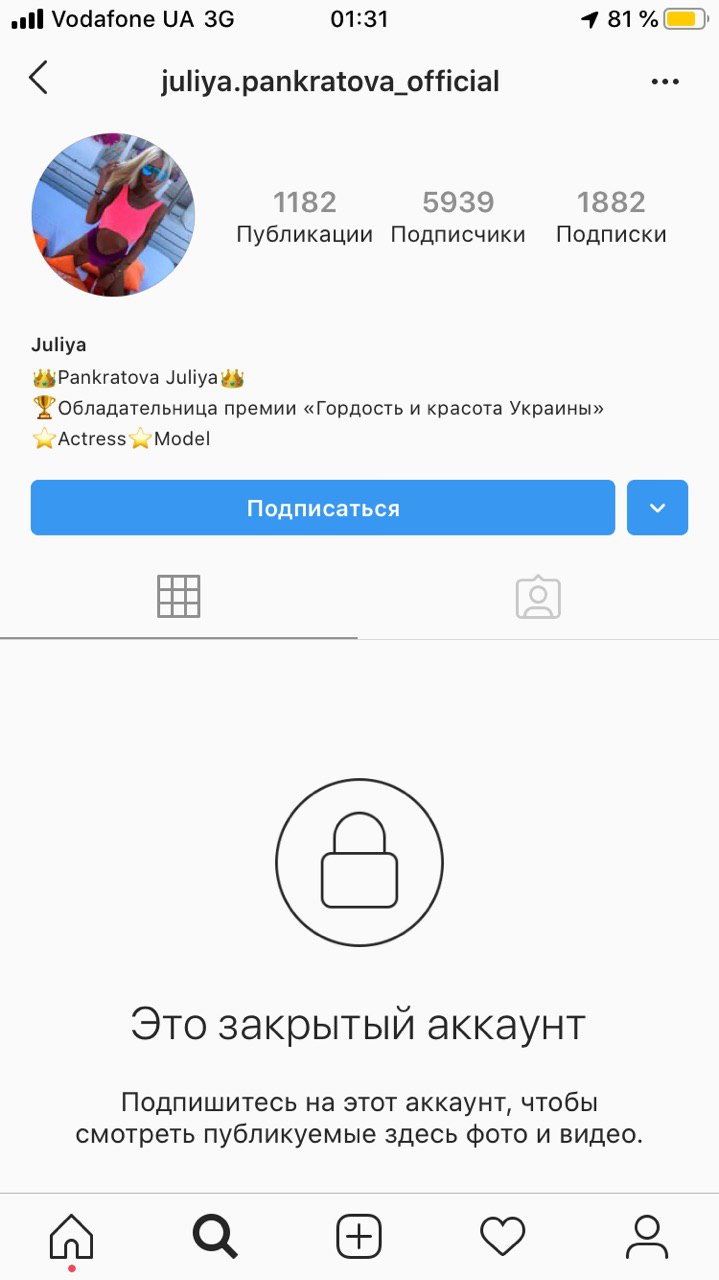
Task: View the 1882 Подписки list
Action: point(611,217)
